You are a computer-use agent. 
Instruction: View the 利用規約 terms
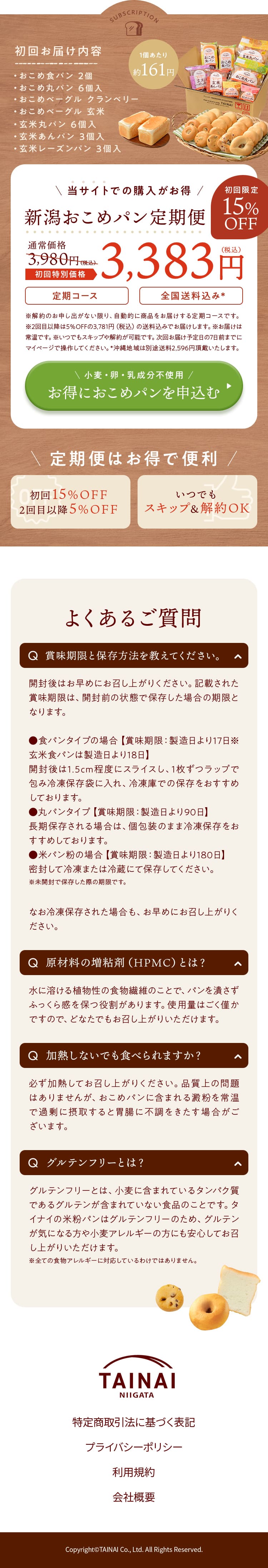[133, 1472]
